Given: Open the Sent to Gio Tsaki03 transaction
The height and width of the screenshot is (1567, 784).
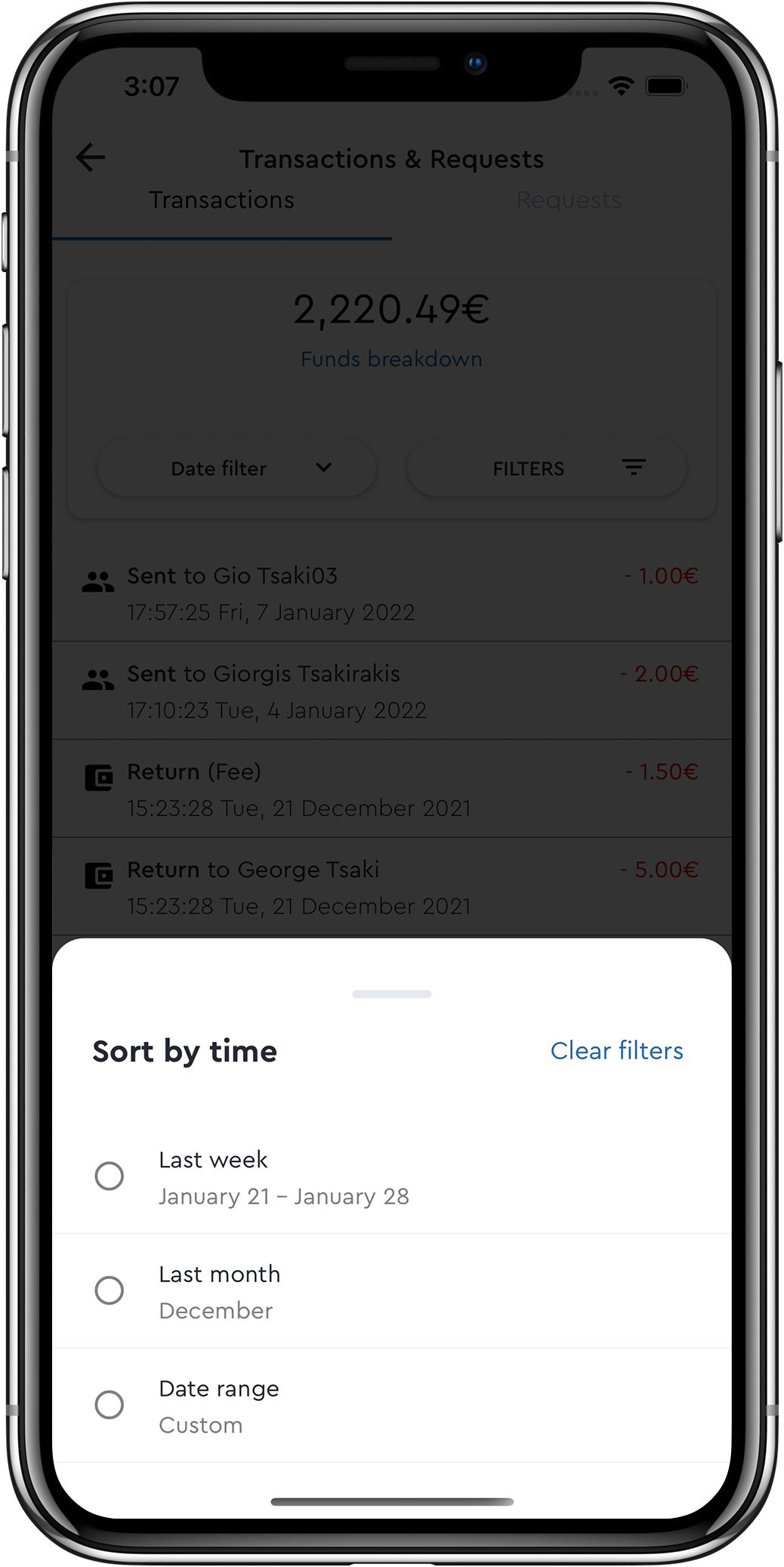Looking at the screenshot, I should (x=391, y=593).
